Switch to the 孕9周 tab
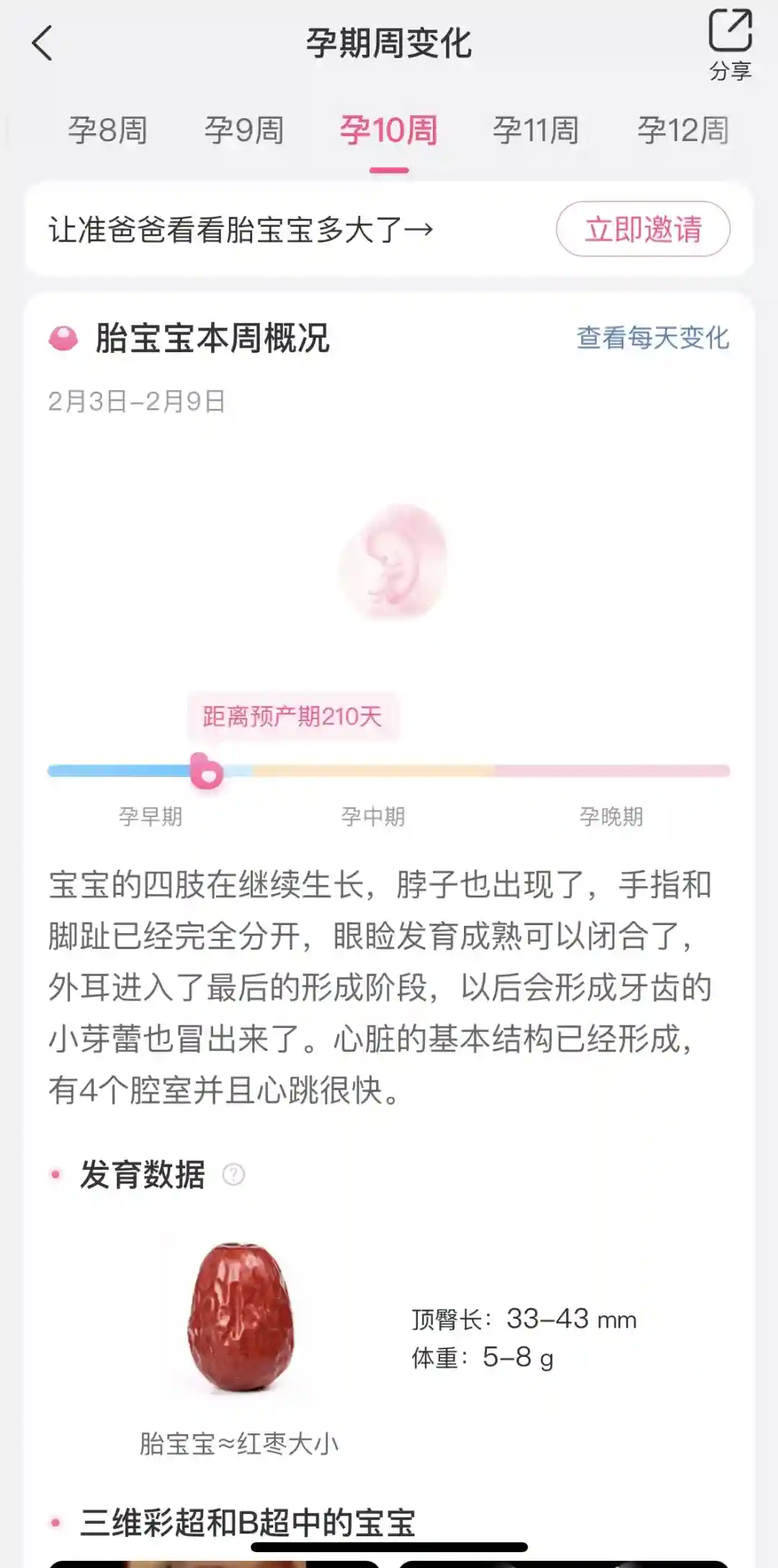The width and height of the screenshot is (778, 1568). [244, 131]
